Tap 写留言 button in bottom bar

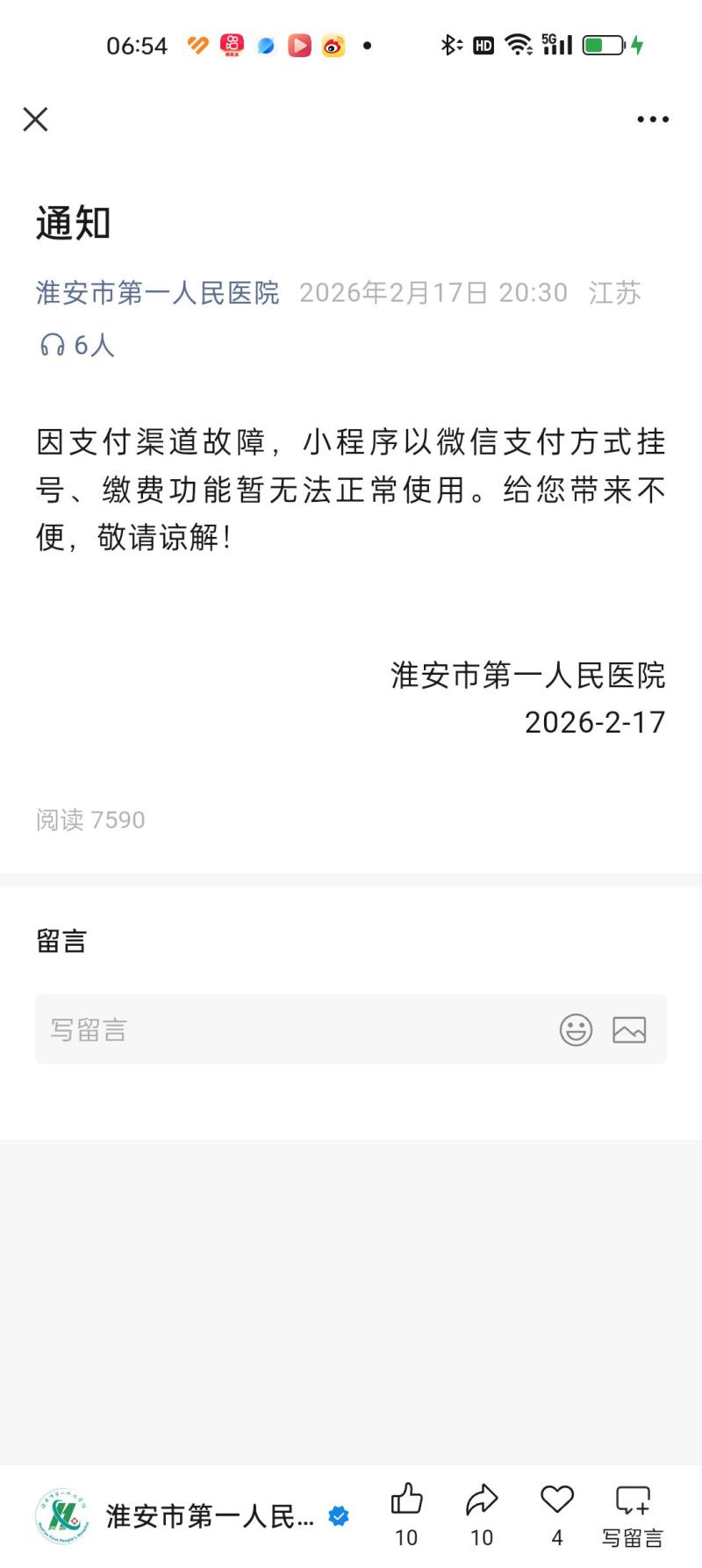[633, 1514]
